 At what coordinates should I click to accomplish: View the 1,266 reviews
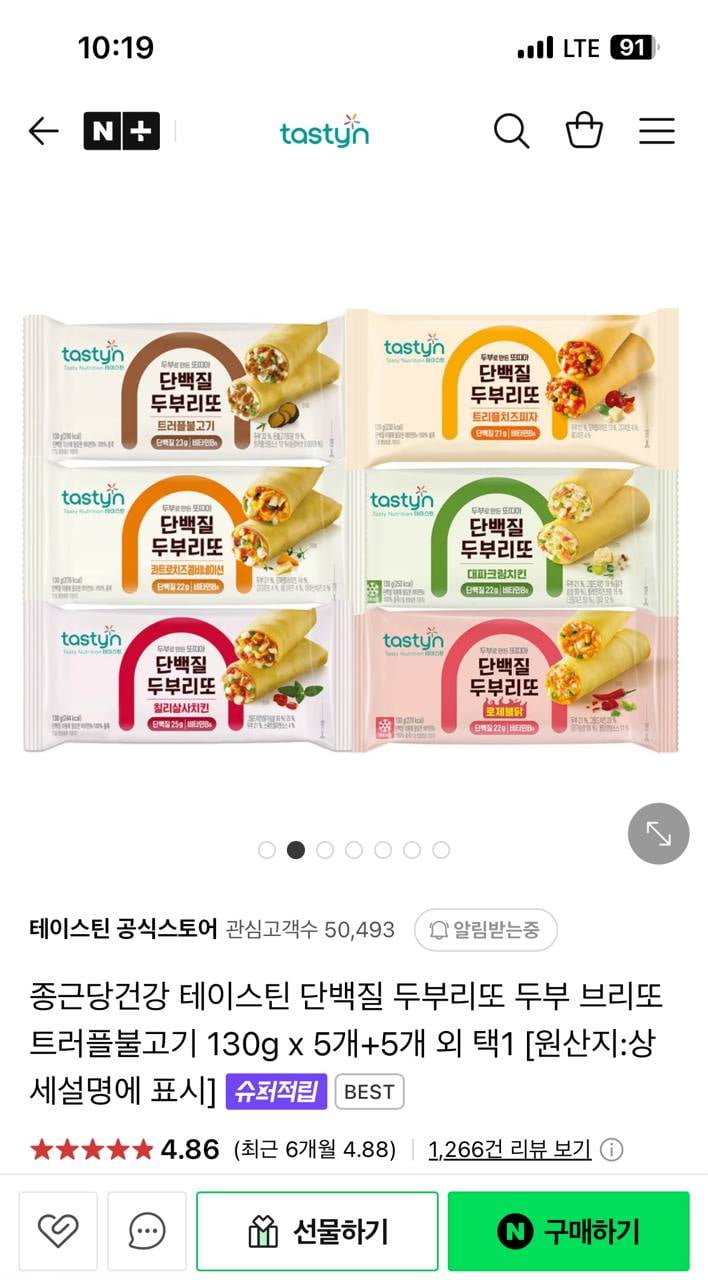coord(509,1150)
